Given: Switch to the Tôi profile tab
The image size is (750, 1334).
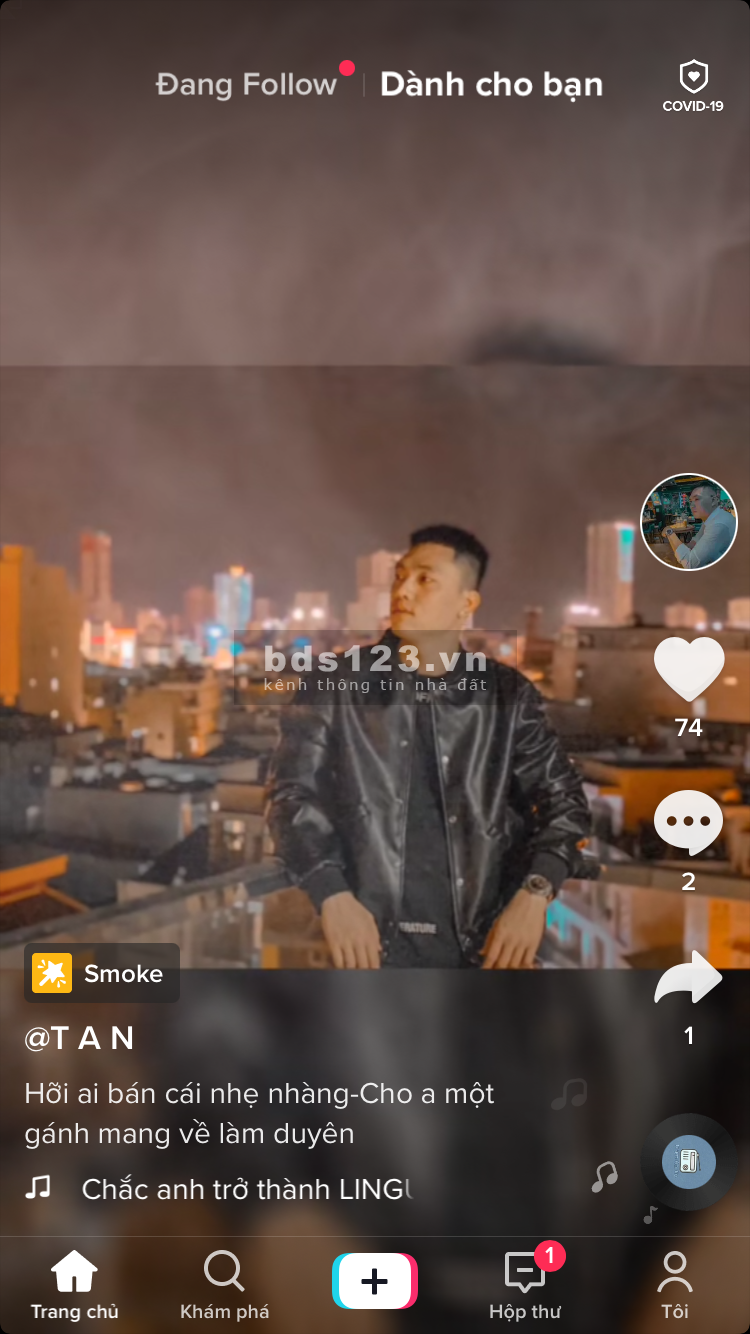Looking at the screenshot, I should [x=675, y=1284].
